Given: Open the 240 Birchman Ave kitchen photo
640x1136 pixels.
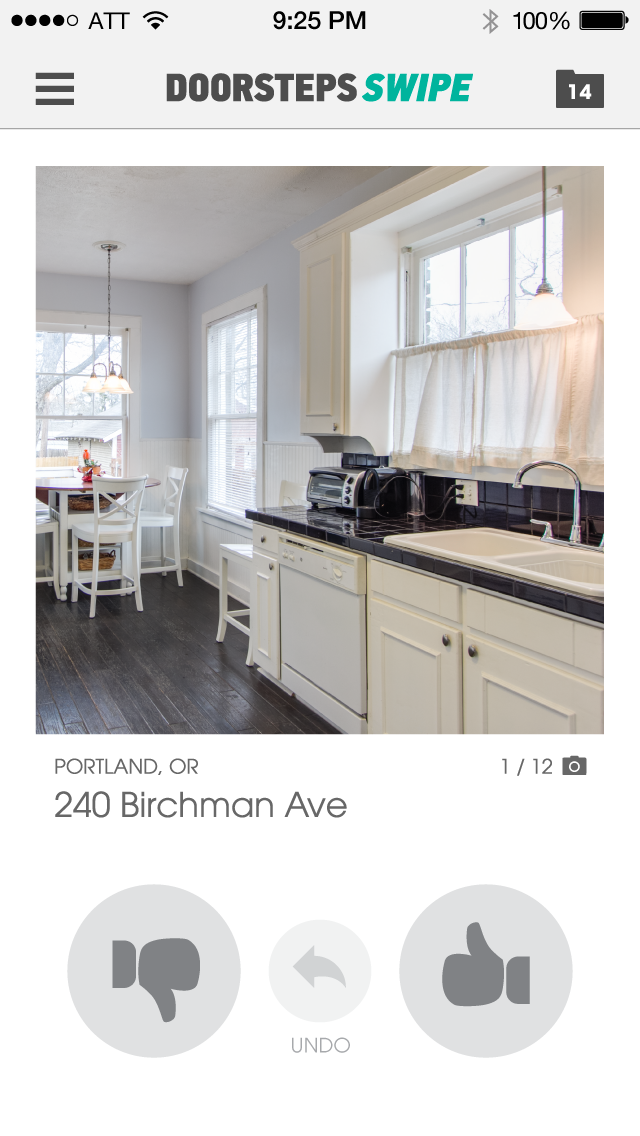Looking at the screenshot, I should 319,450.
